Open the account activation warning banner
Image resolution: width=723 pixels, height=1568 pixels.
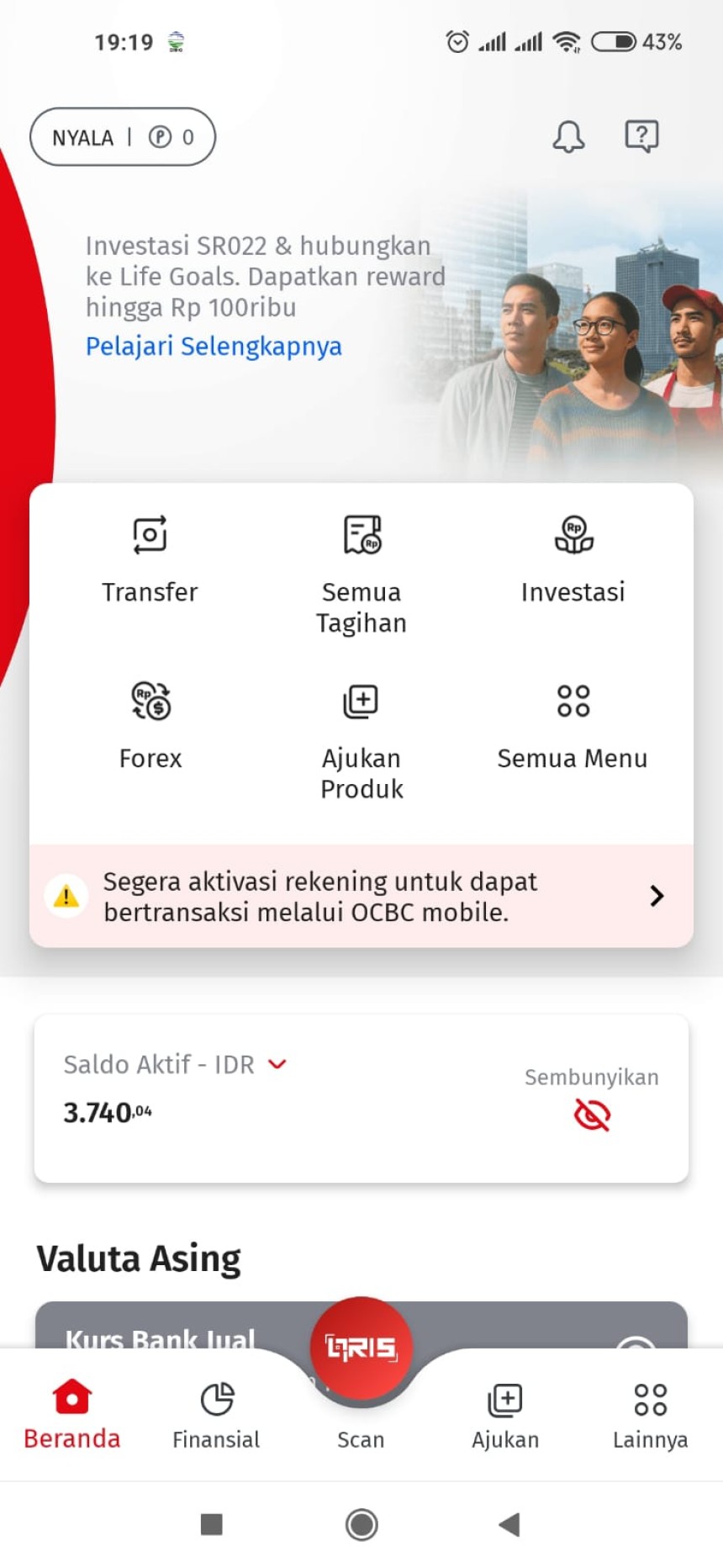pos(361,897)
